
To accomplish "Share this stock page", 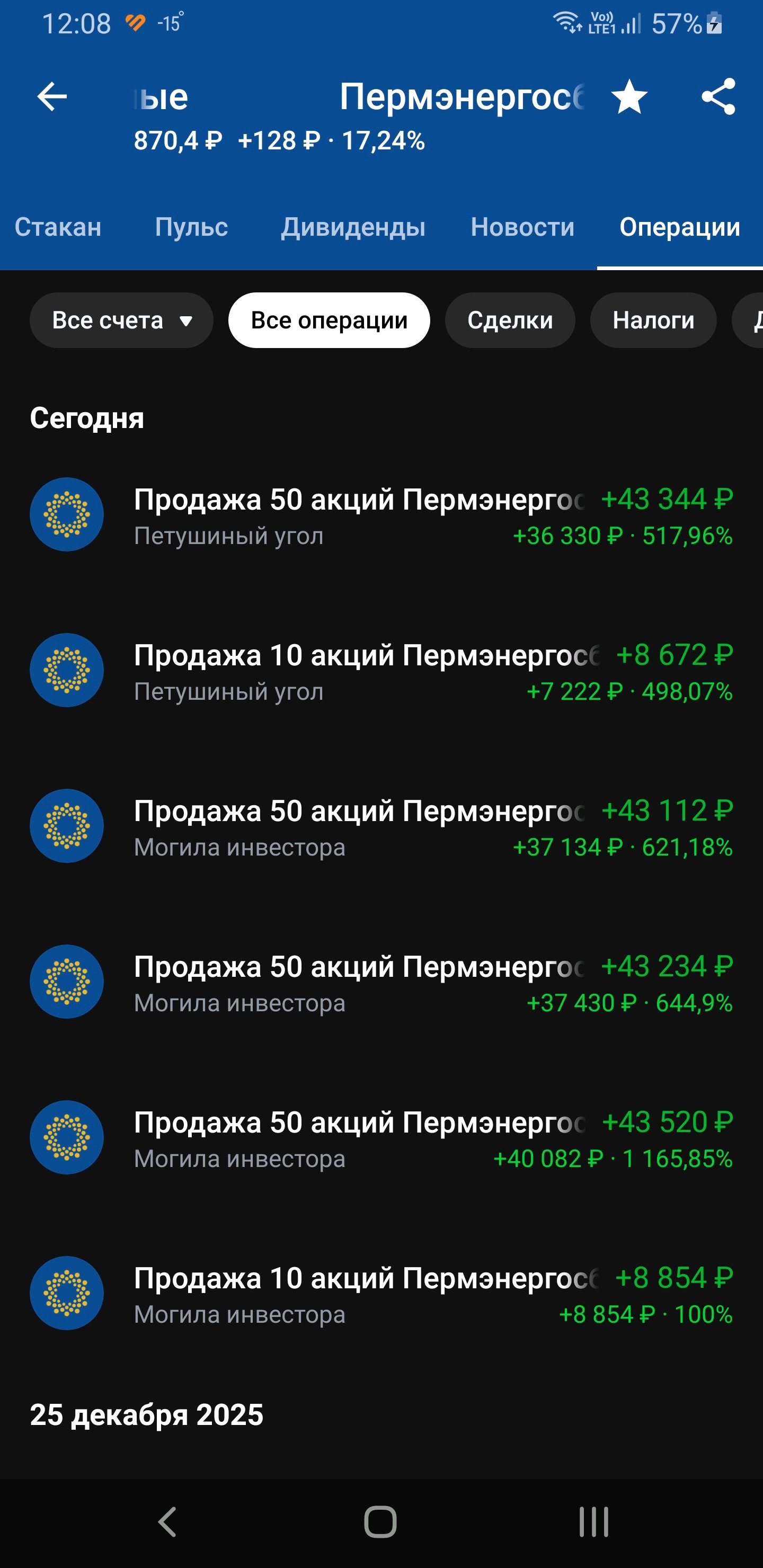I will pyautogui.click(x=718, y=97).
